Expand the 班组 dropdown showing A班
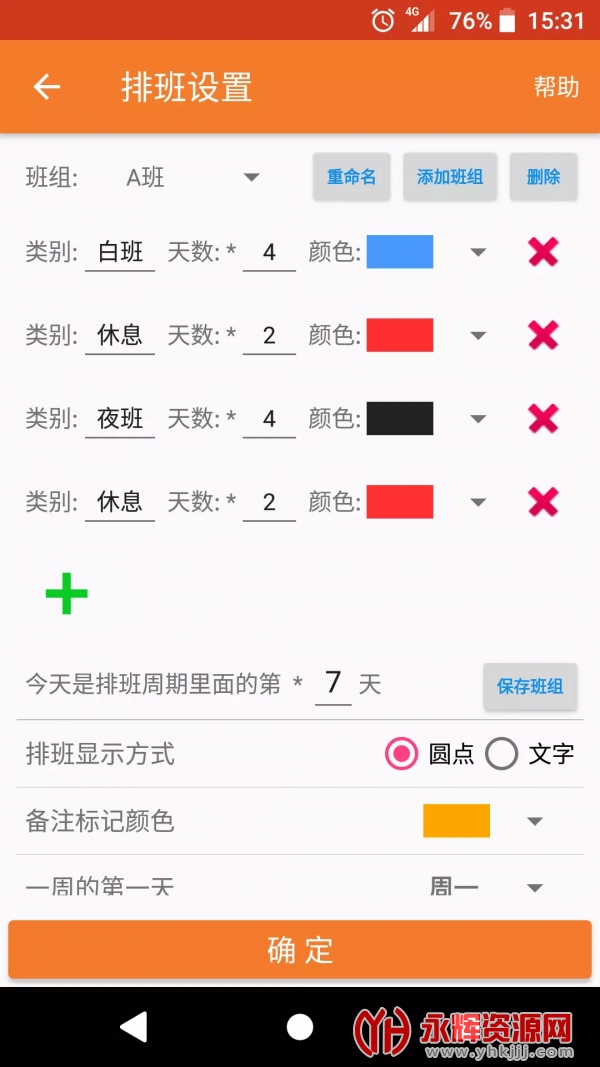This screenshot has width=600, height=1067. (251, 178)
